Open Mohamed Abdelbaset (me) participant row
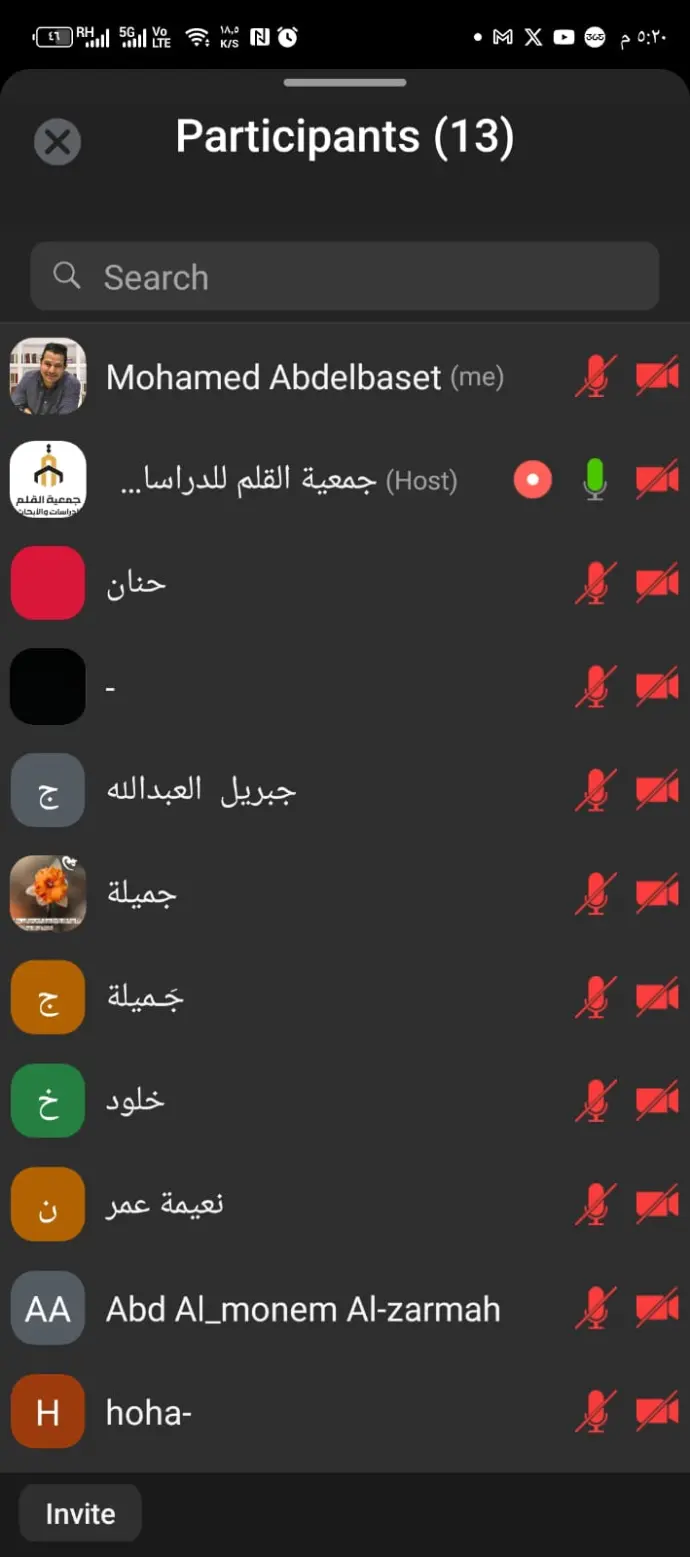The width and height of the screenshot is (690, 1557). click(304, 377)
